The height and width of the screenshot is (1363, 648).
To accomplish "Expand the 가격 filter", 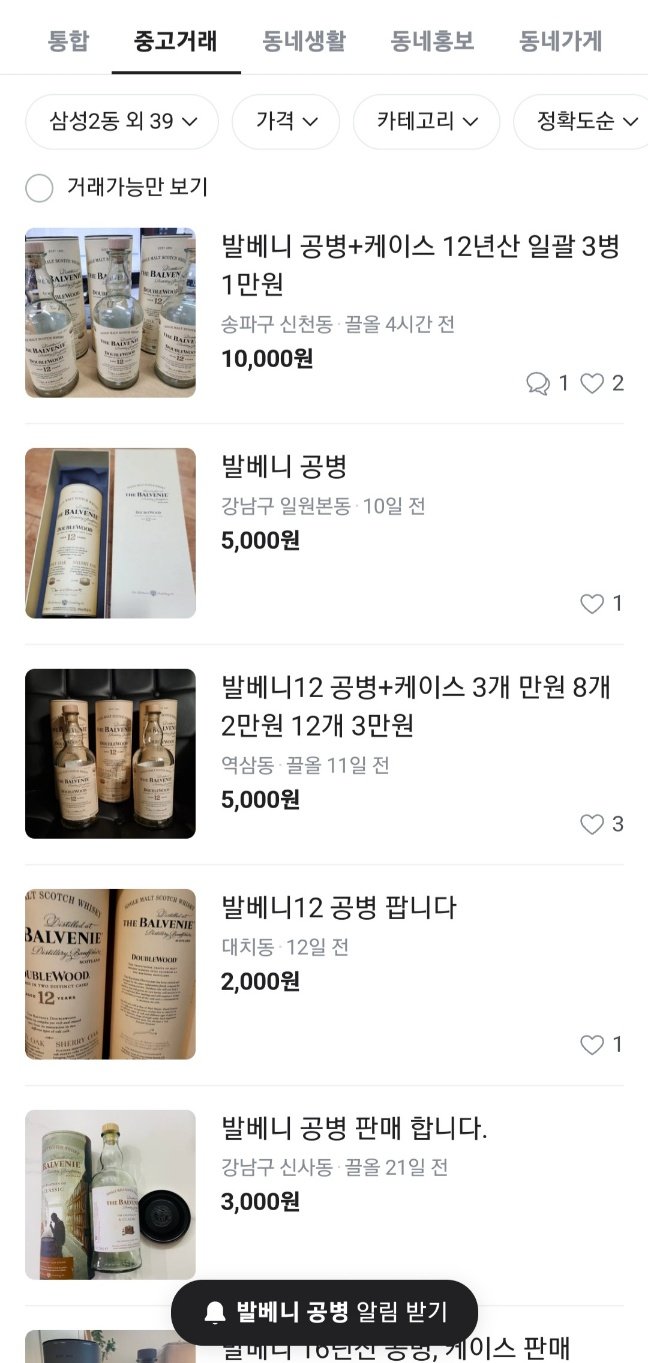I will pyautogui.click(x=286, y=122).
